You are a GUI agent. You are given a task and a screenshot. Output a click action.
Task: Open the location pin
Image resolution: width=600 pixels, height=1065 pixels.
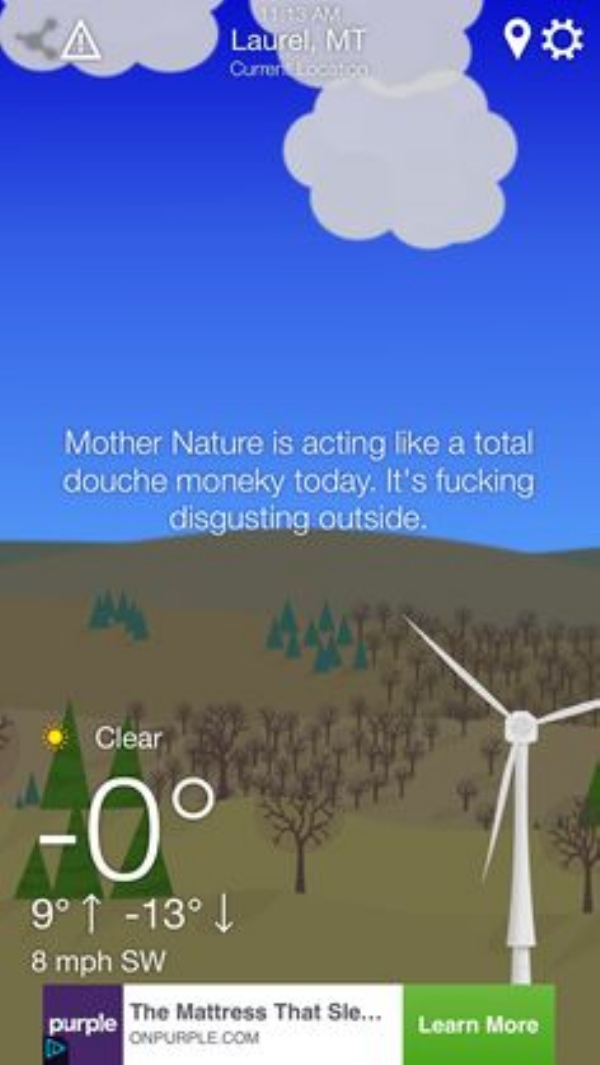pyautogui.click(x=516, y=39)
